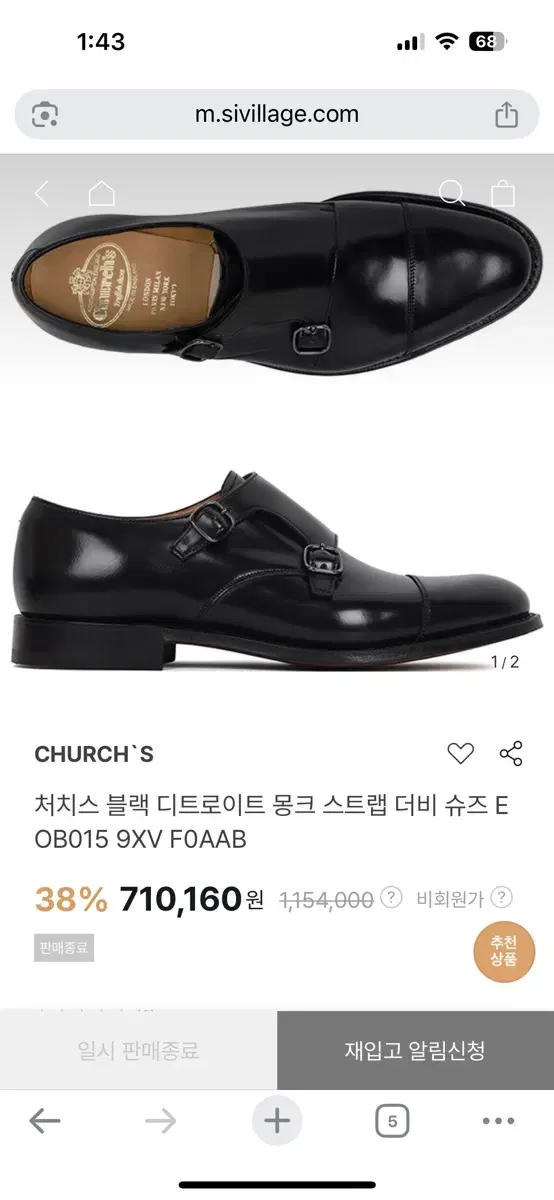Tap the question mark beside 비회원가
The height and width of the screenshot is (1200, 554).
[502, 897]
